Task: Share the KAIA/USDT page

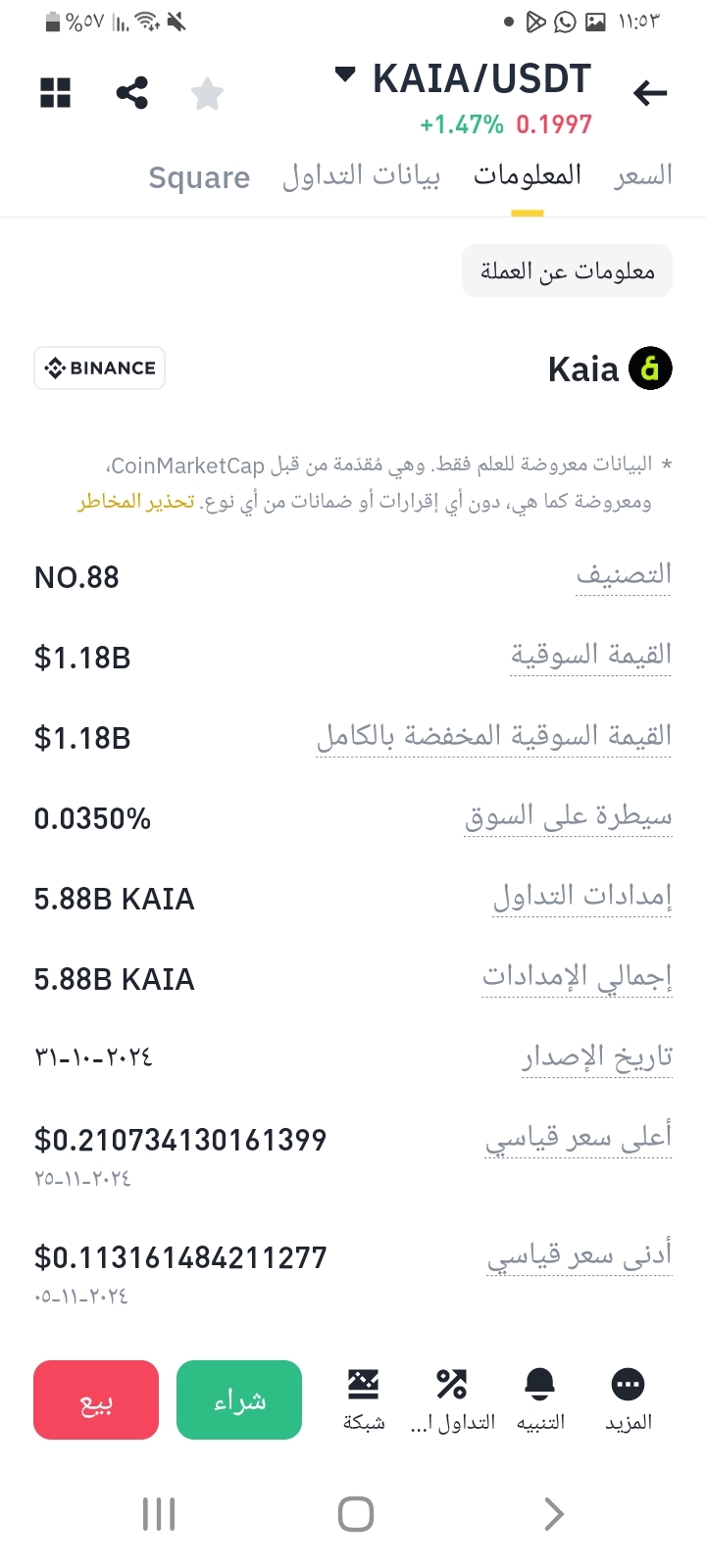Action: [131, 93]
